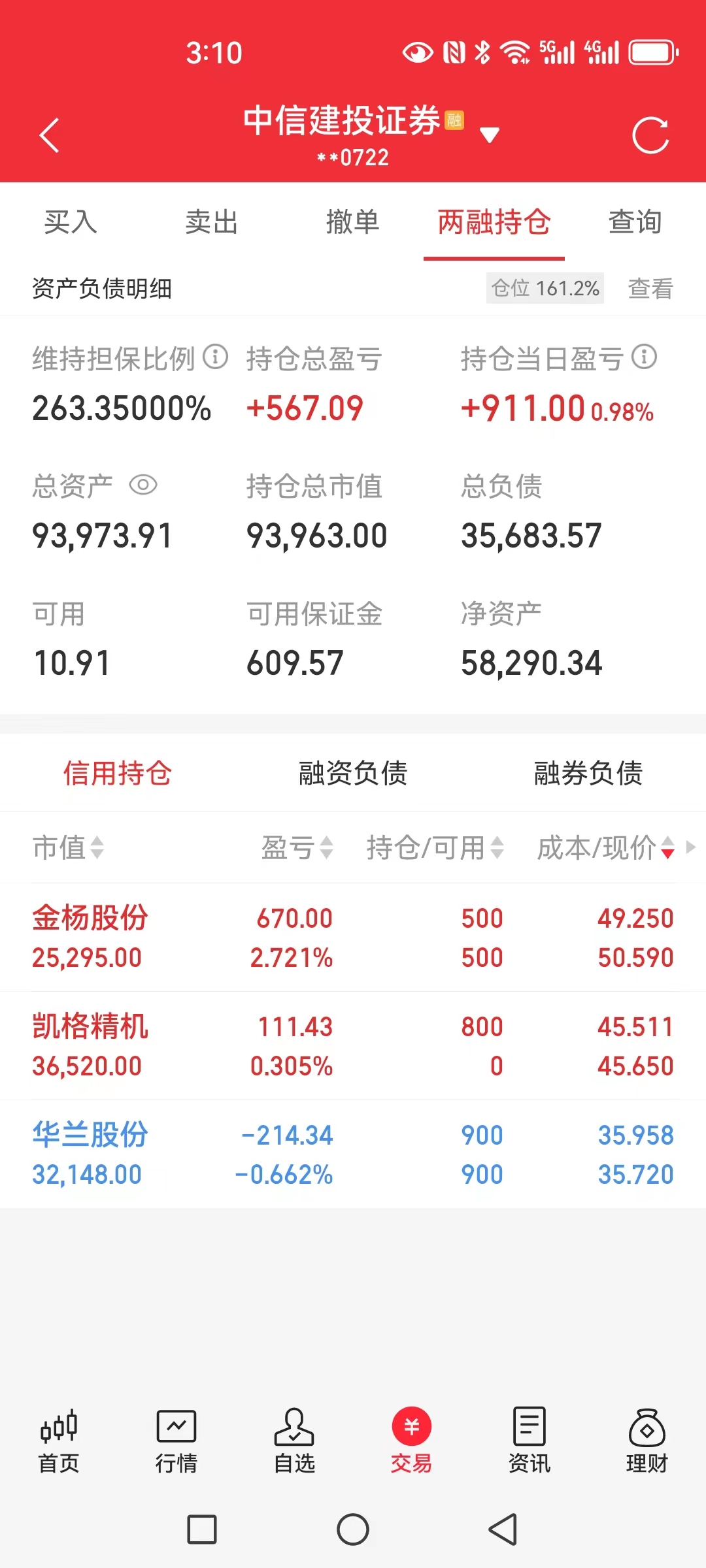
Task: Sort holdings by 盈亏
Action: coord(297,847)
